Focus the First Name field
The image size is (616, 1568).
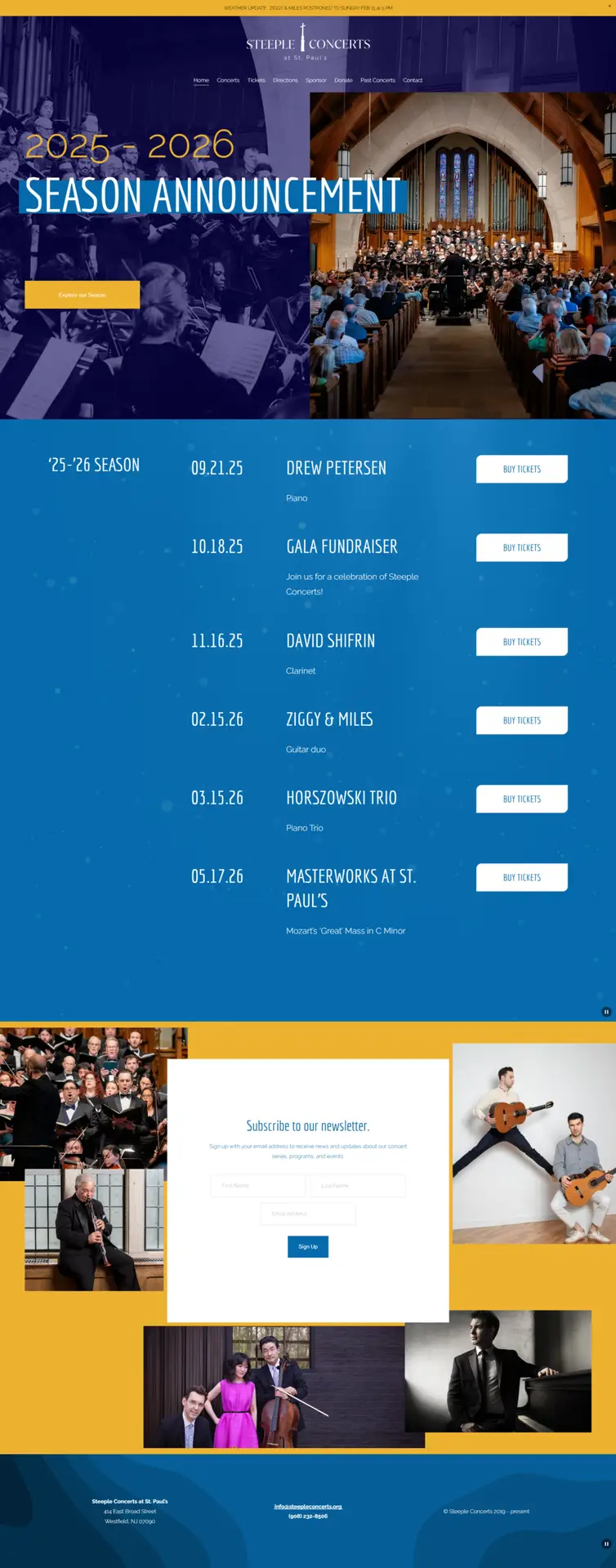258,1185
